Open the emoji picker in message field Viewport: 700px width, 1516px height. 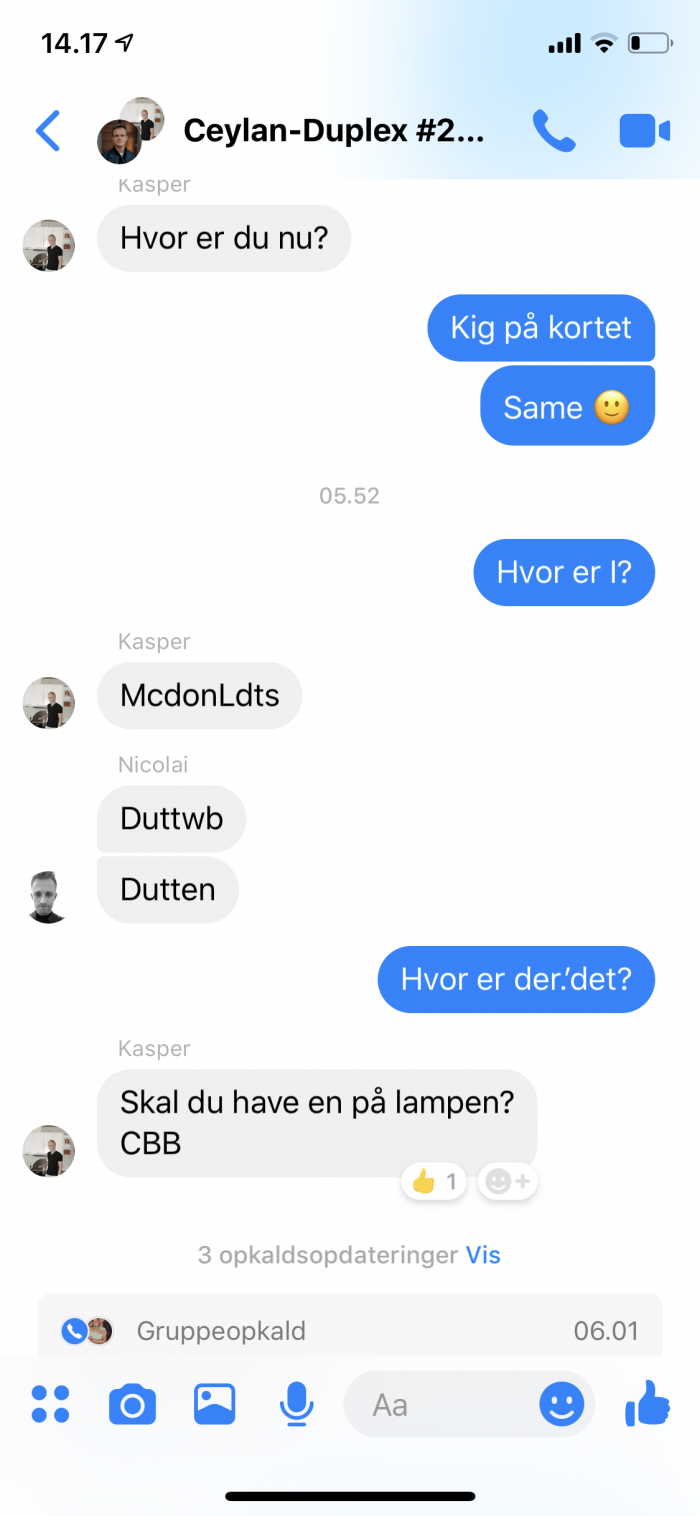click(562, 1405)
